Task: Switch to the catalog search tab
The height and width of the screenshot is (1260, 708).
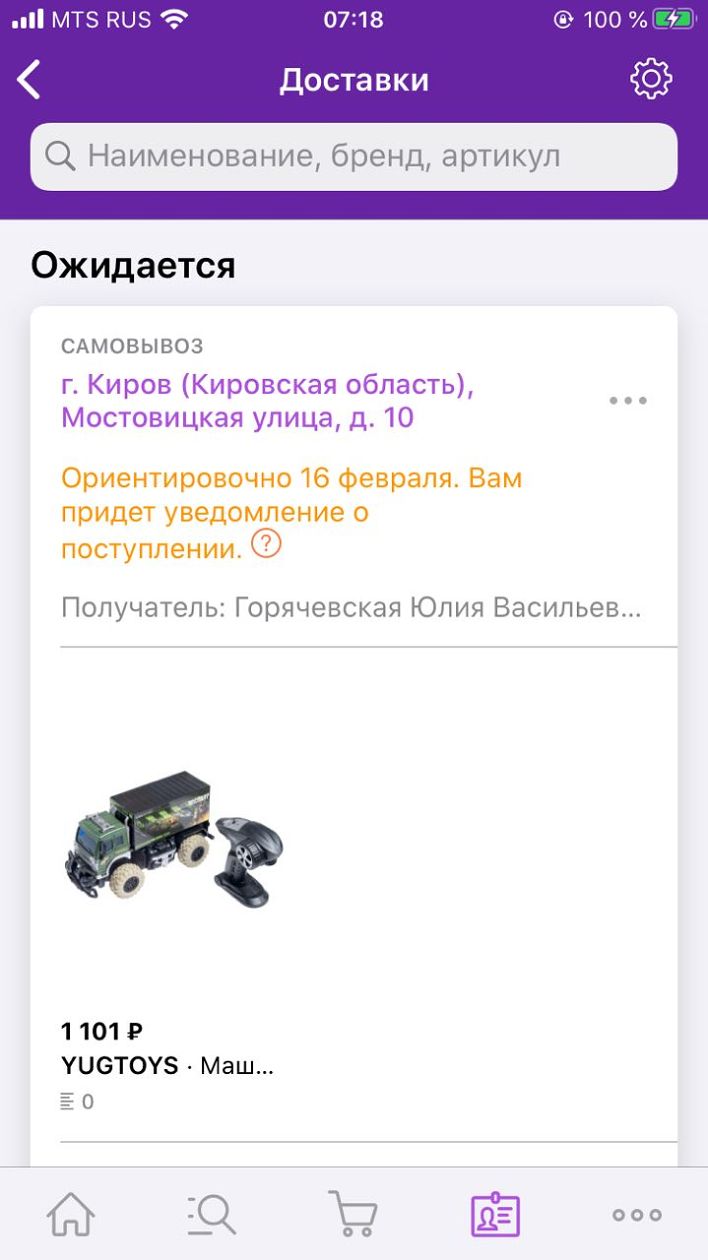Action: click(x=211, y=1215)
